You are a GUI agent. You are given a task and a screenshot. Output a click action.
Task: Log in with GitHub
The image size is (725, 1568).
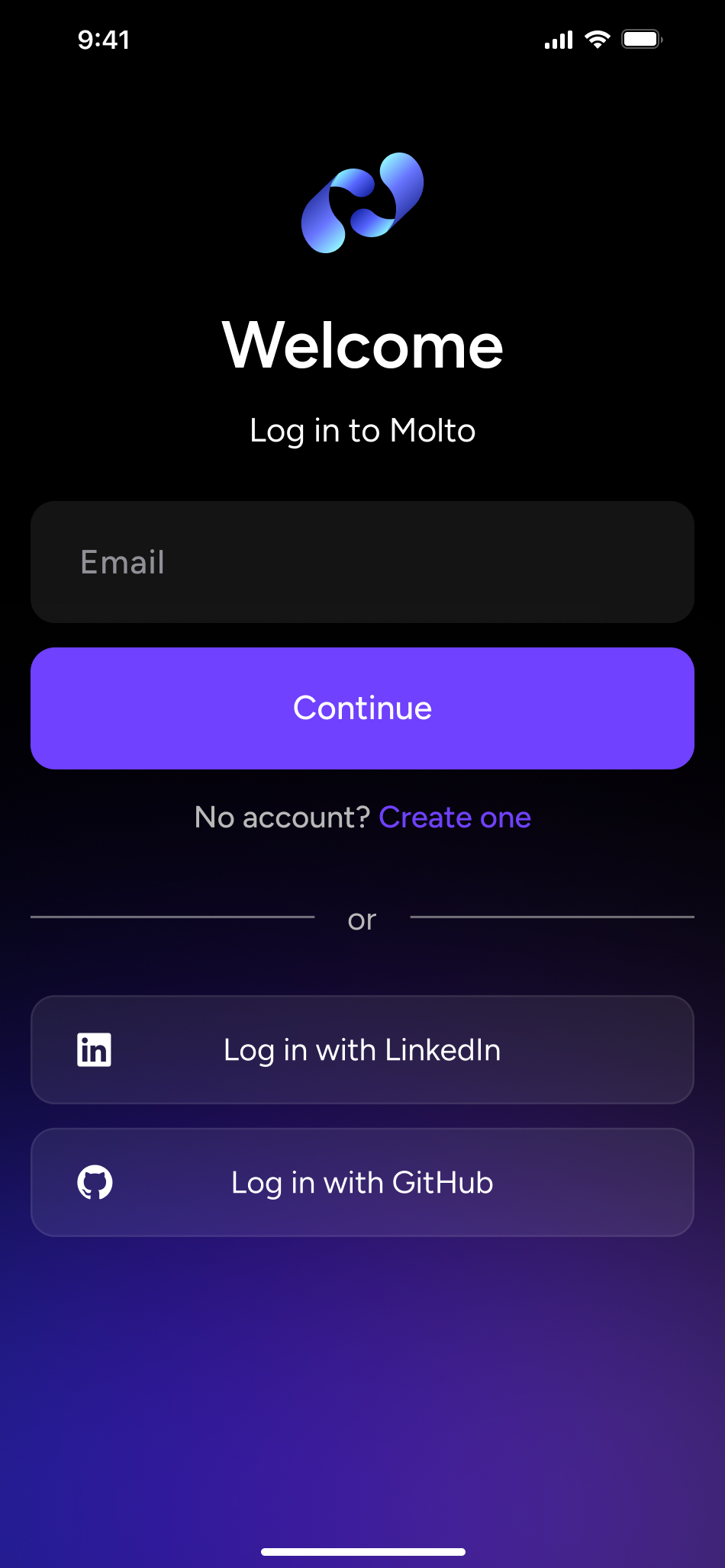coord(362,1182)
